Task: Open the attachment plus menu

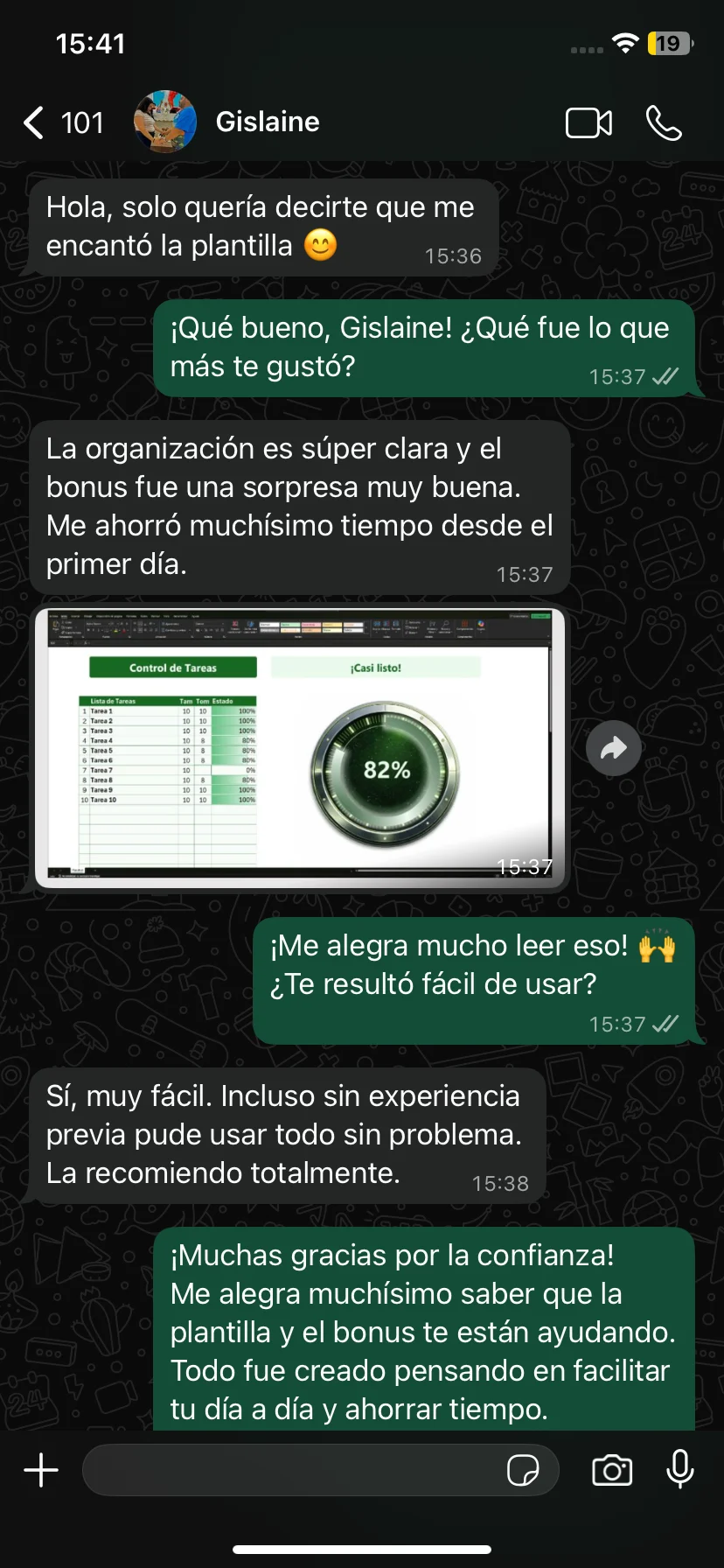Action: pos(41,1470)
